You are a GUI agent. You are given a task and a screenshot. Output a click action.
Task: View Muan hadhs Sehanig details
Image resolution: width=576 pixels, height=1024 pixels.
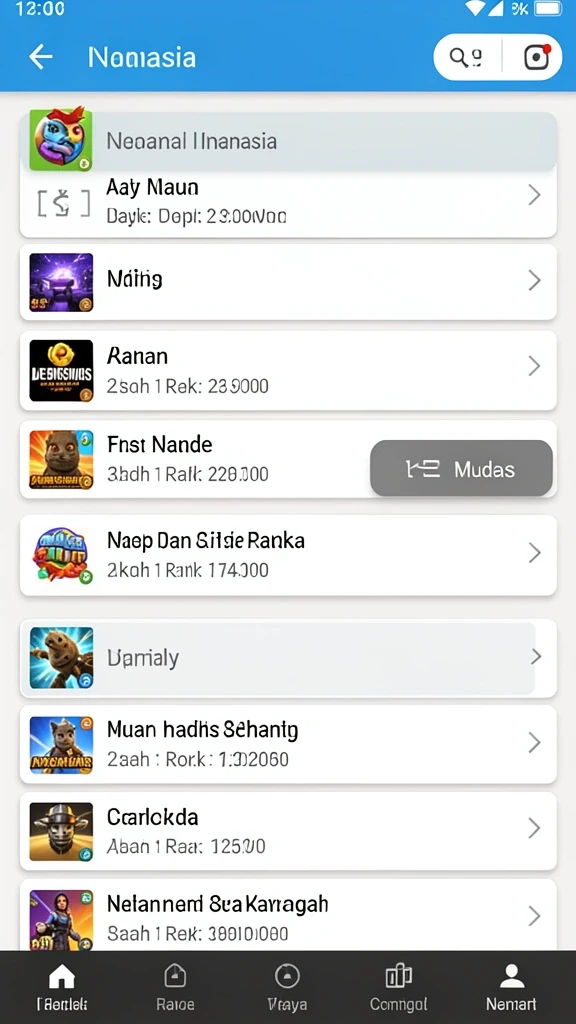pos(288,744)
